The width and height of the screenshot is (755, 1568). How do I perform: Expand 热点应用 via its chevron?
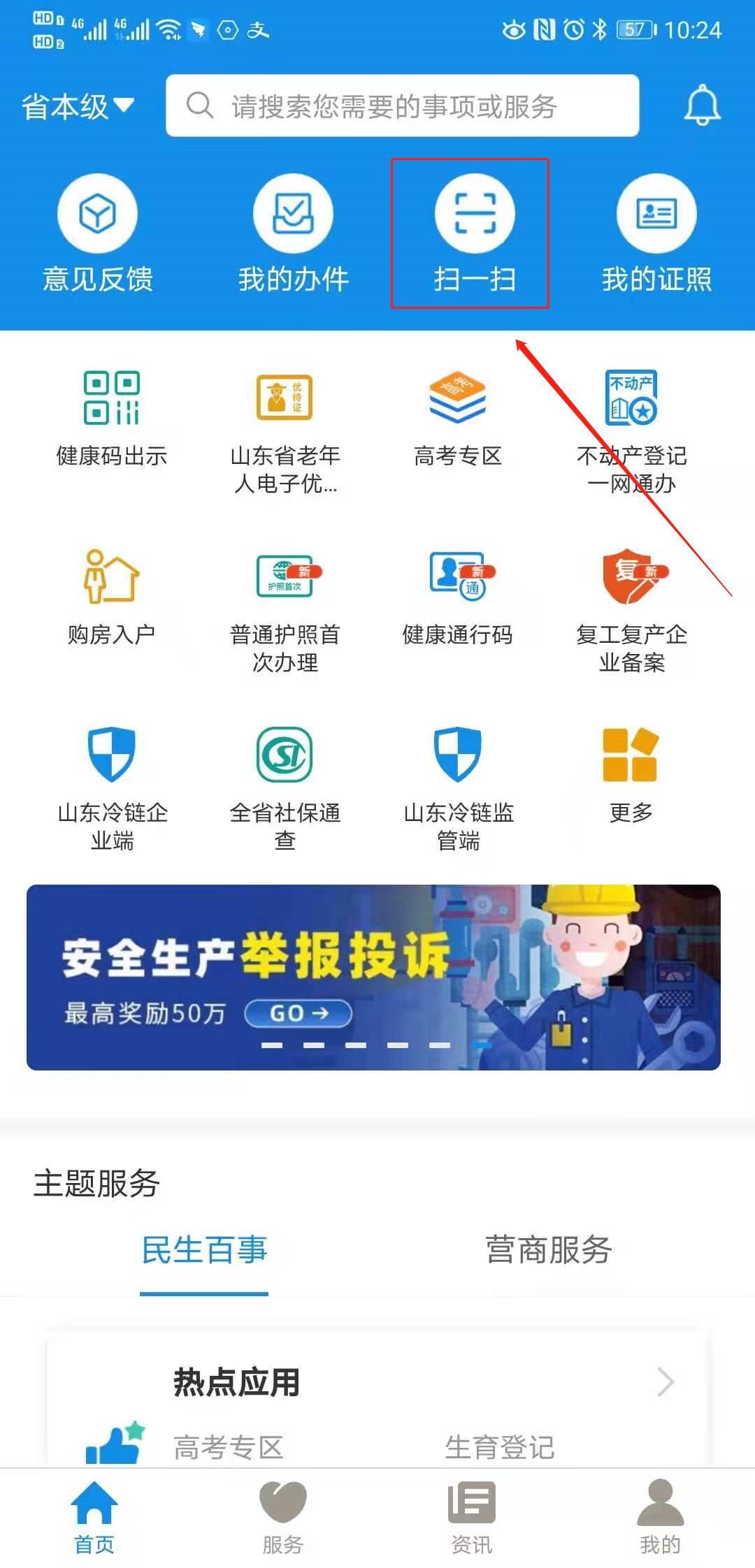tap(666, 1382)
